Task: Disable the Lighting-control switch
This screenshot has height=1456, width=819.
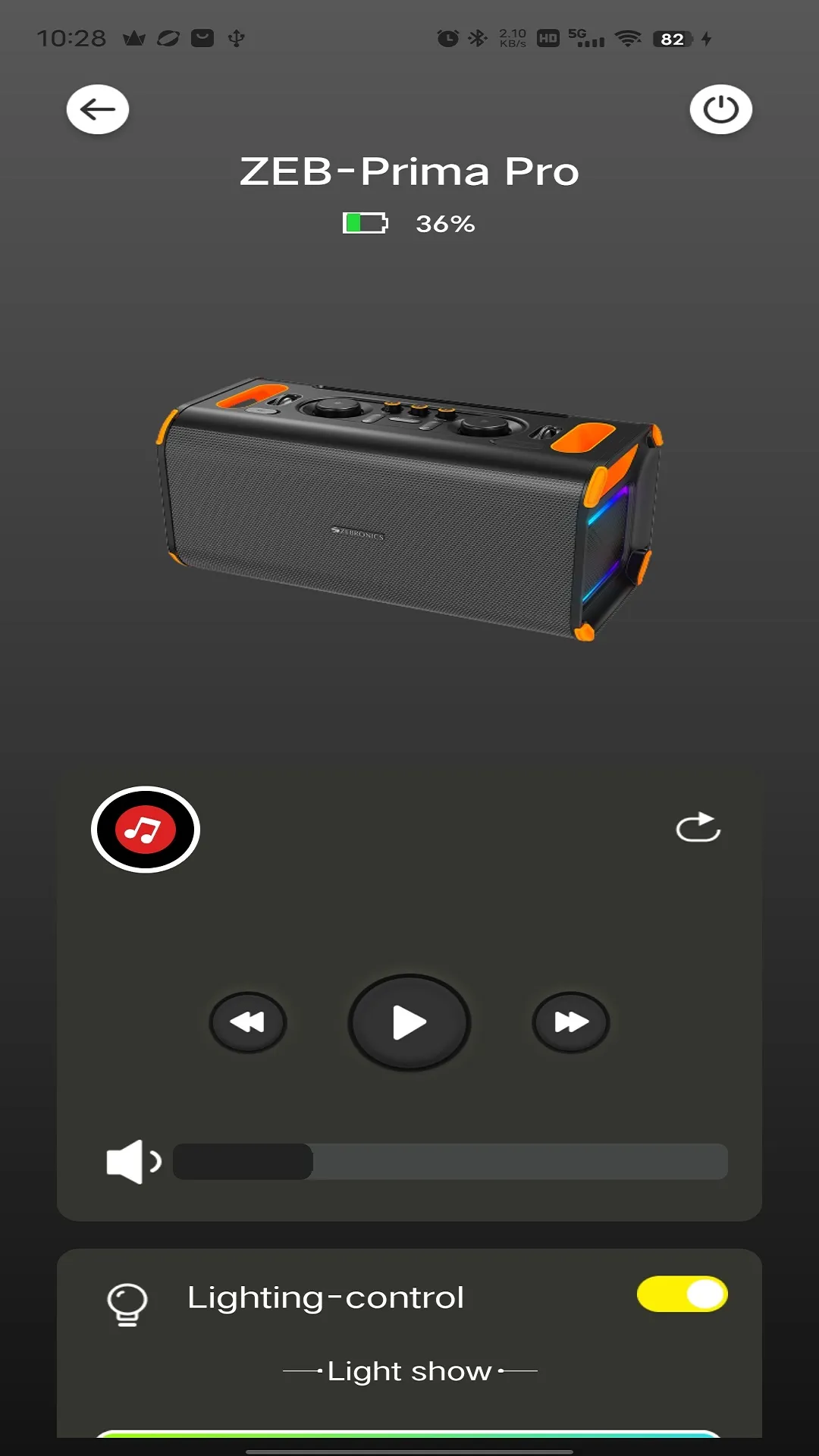Action: coord(682,1294)
